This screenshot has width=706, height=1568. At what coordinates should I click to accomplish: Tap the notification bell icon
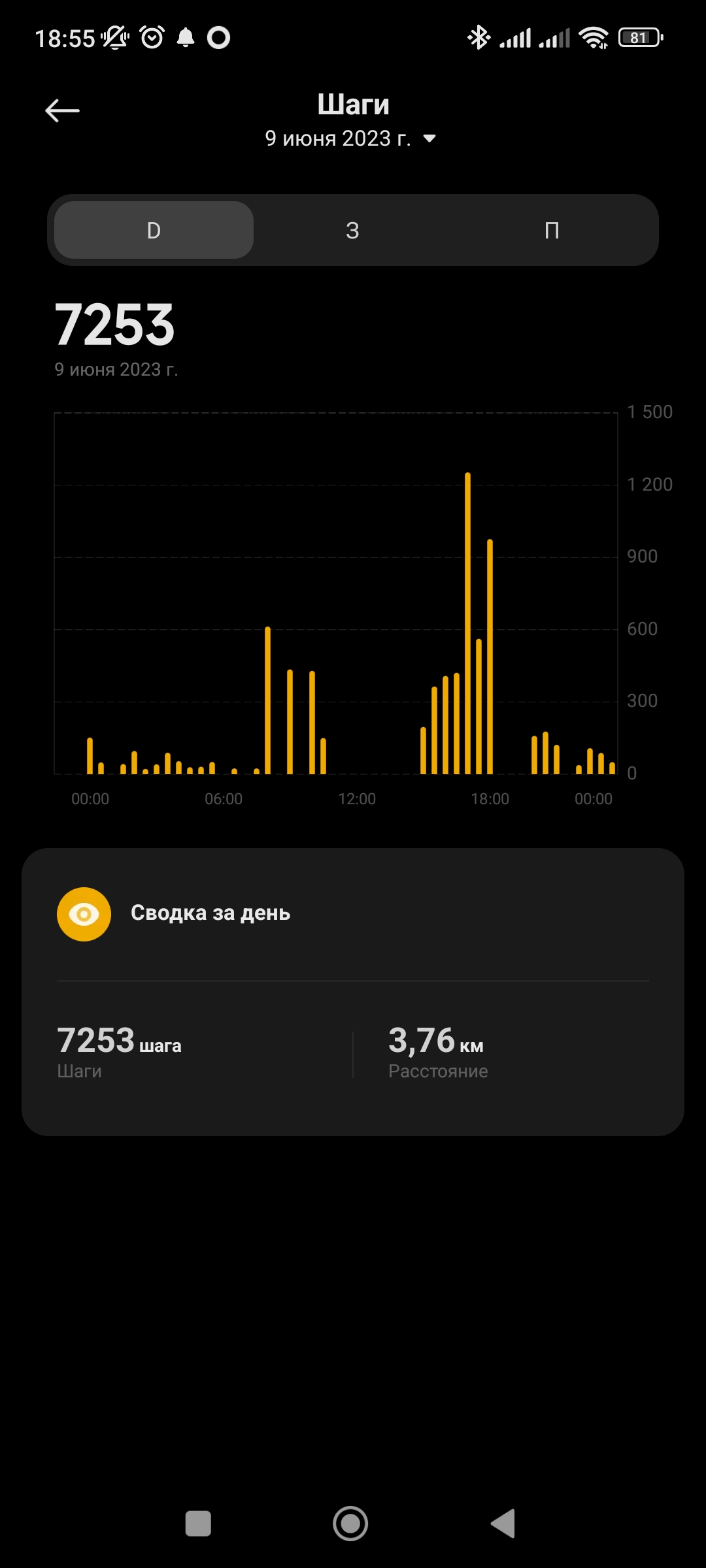point(186,37)
